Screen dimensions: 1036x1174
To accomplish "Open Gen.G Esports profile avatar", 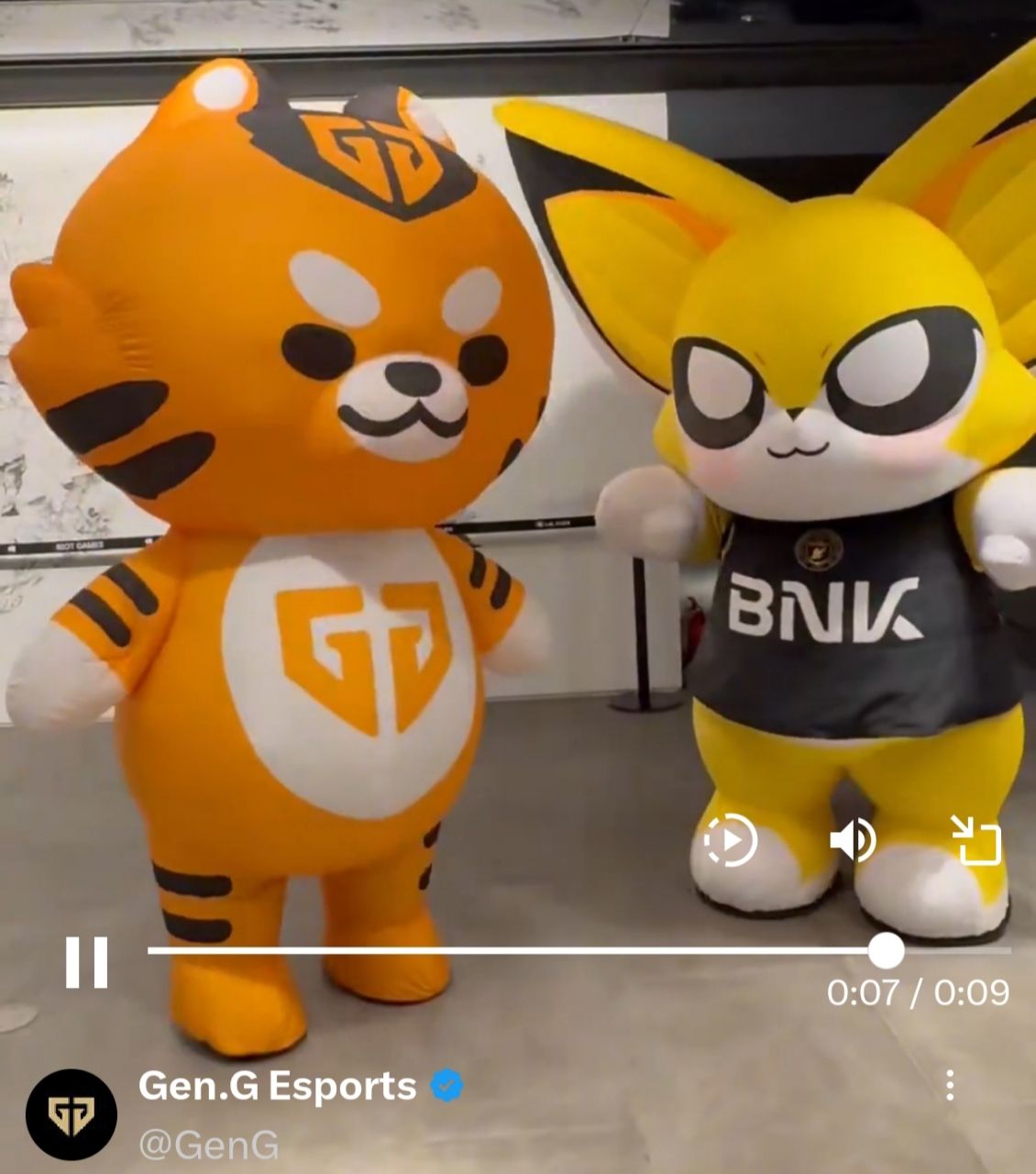I will click(x=71, y=1115).
